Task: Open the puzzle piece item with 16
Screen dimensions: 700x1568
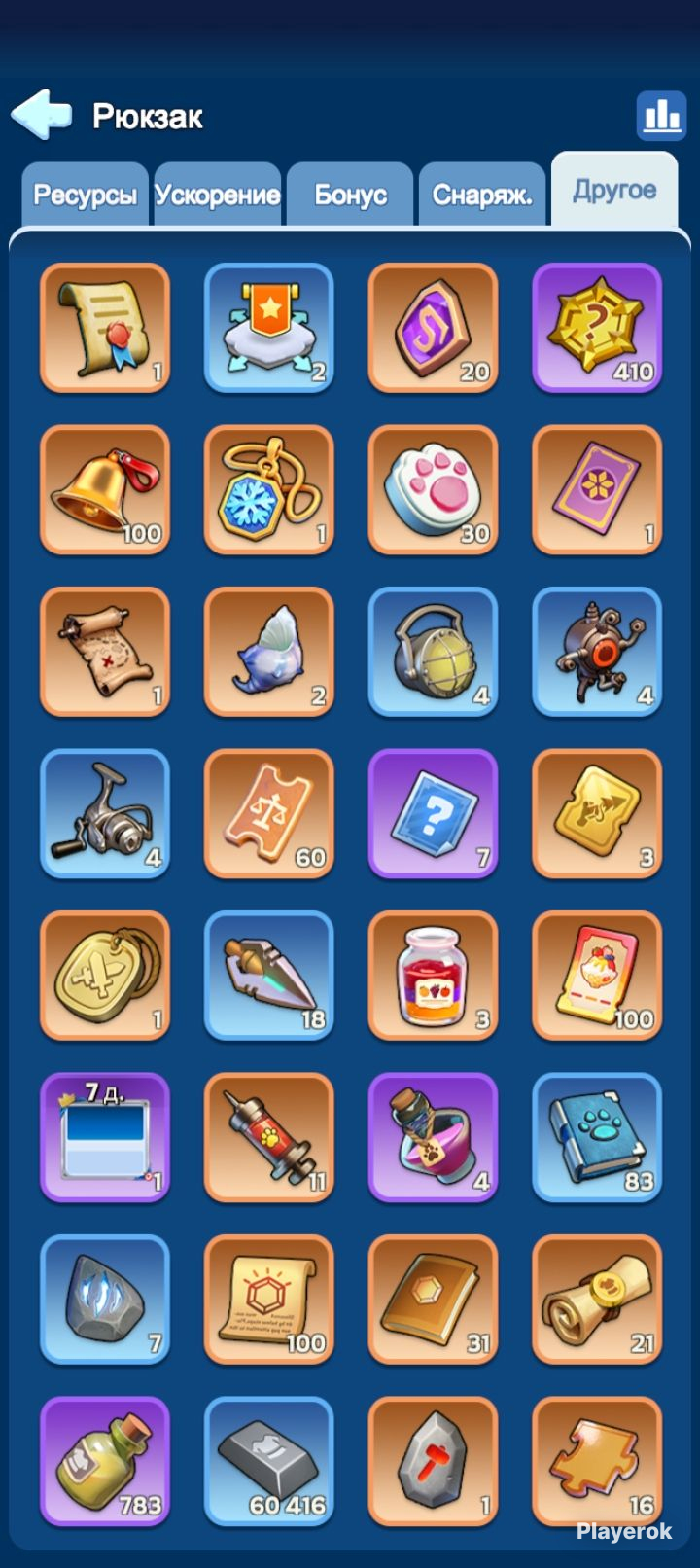Action: tap(597, 1462)
